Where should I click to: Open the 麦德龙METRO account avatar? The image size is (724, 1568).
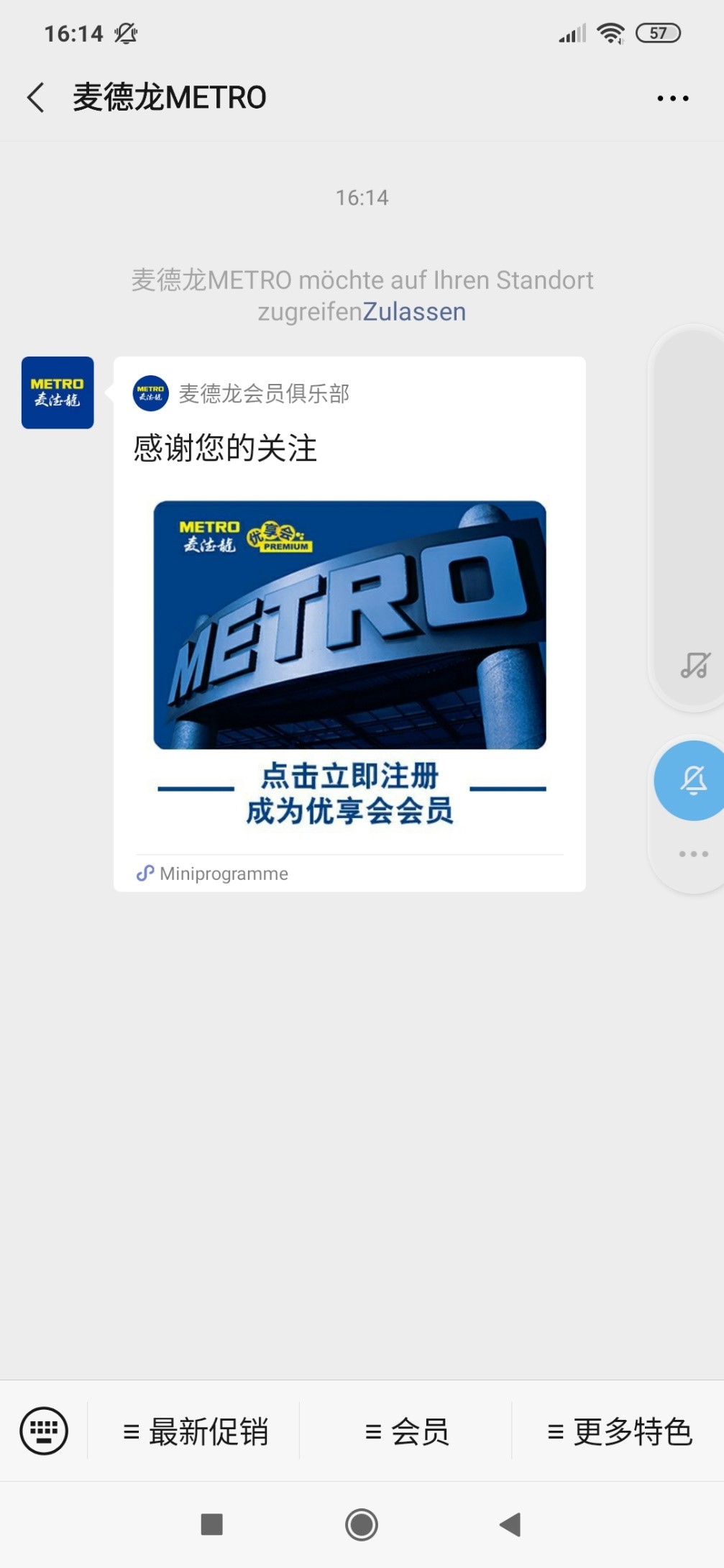(x=58, y=393)
